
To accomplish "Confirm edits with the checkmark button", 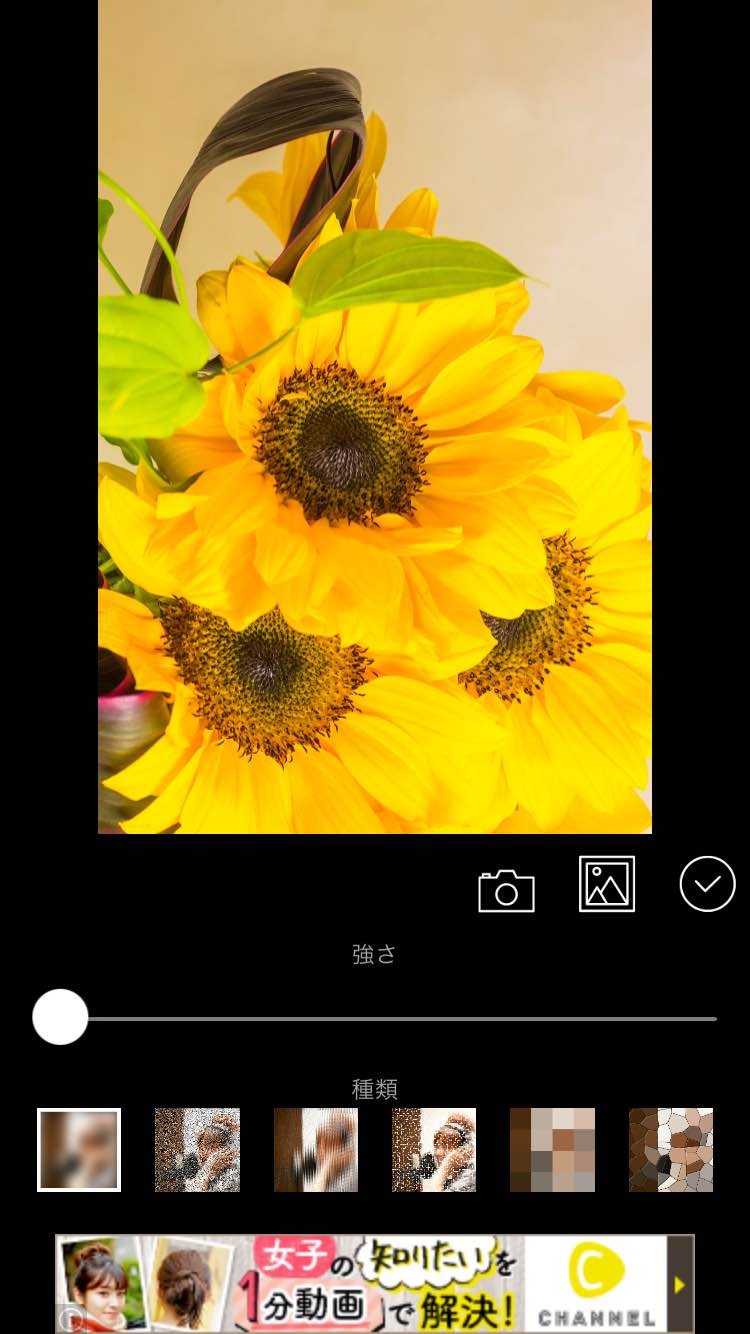I will pyautogui.click(x=707, y=884).
